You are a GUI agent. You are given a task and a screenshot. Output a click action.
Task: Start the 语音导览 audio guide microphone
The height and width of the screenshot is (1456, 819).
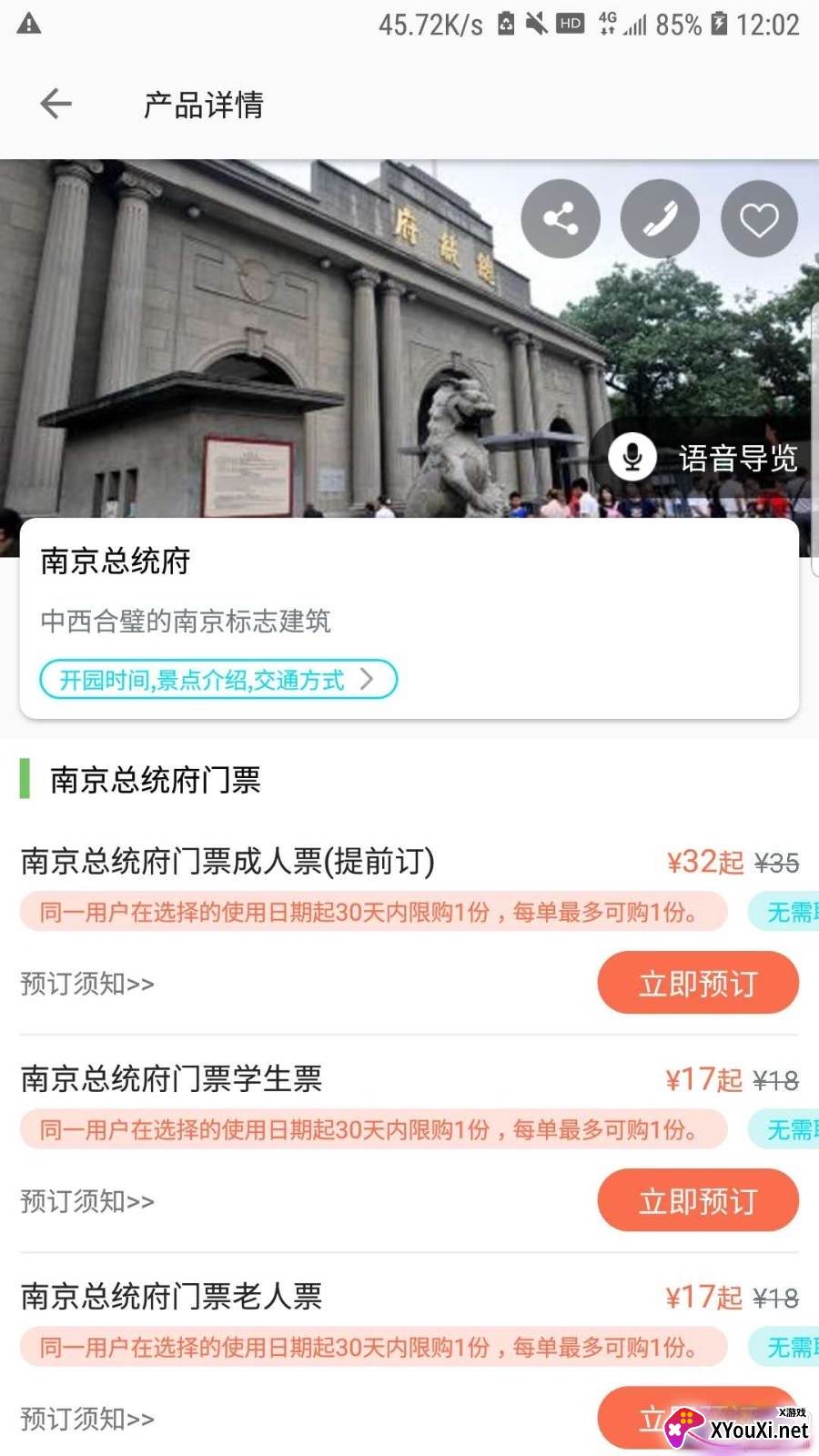(x=632, y=458)
